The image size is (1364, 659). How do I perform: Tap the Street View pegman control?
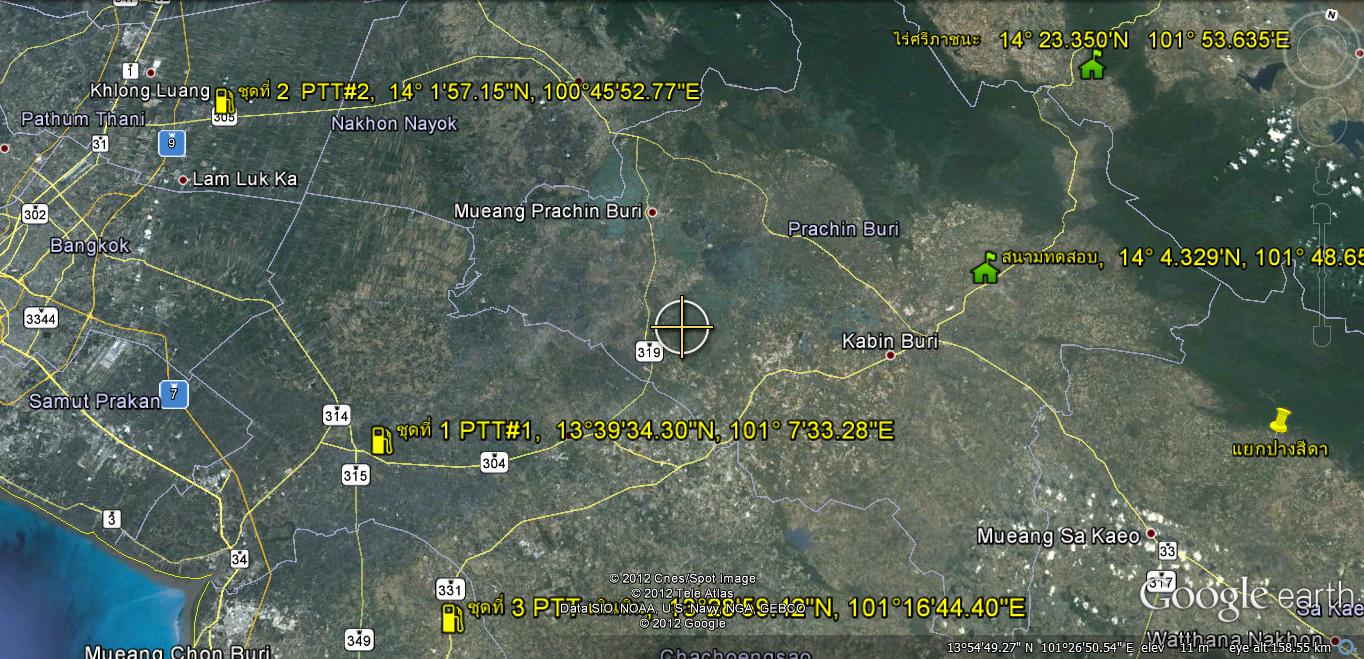pyautogui.click(x=1323, y=179)
